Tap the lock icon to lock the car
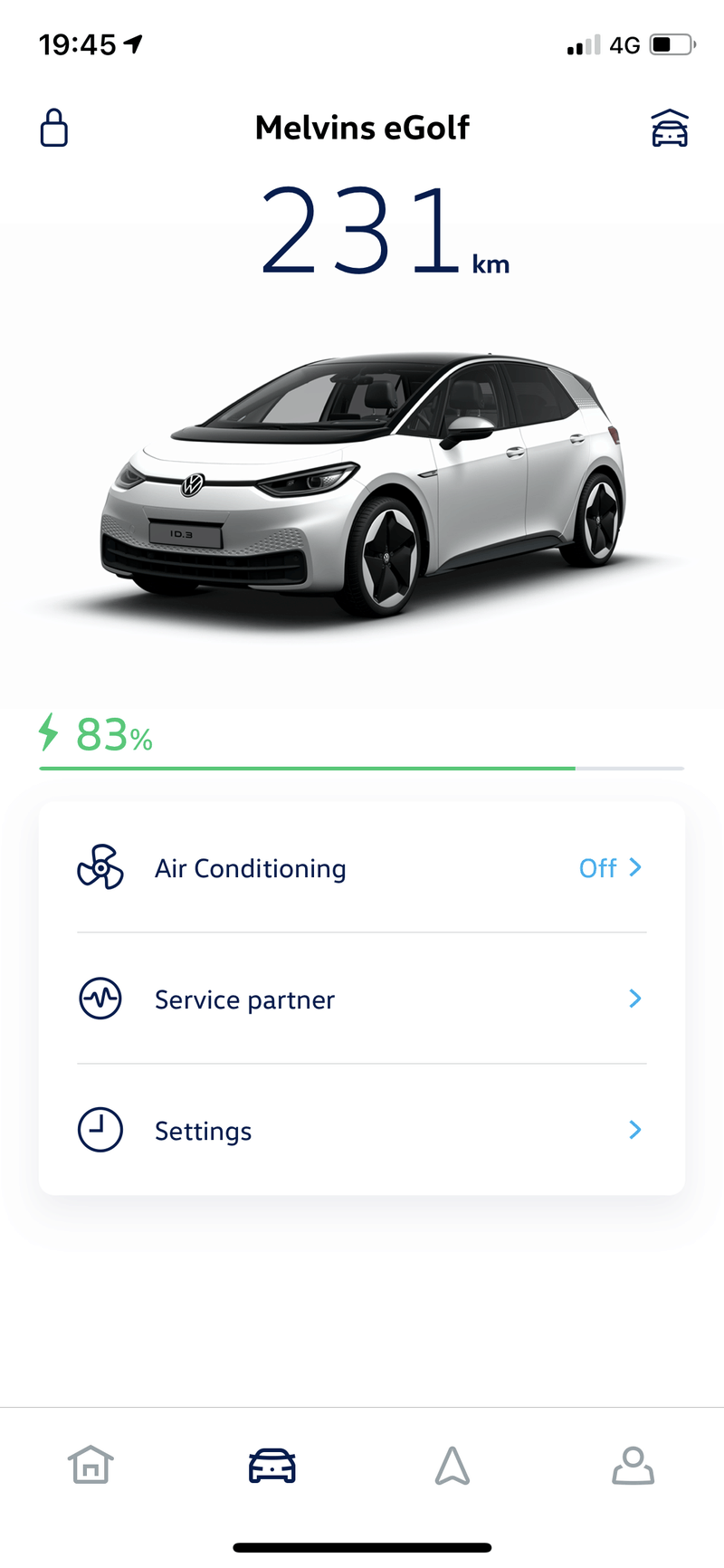This screenshot has width=724, height=1568. coord(54,128)
